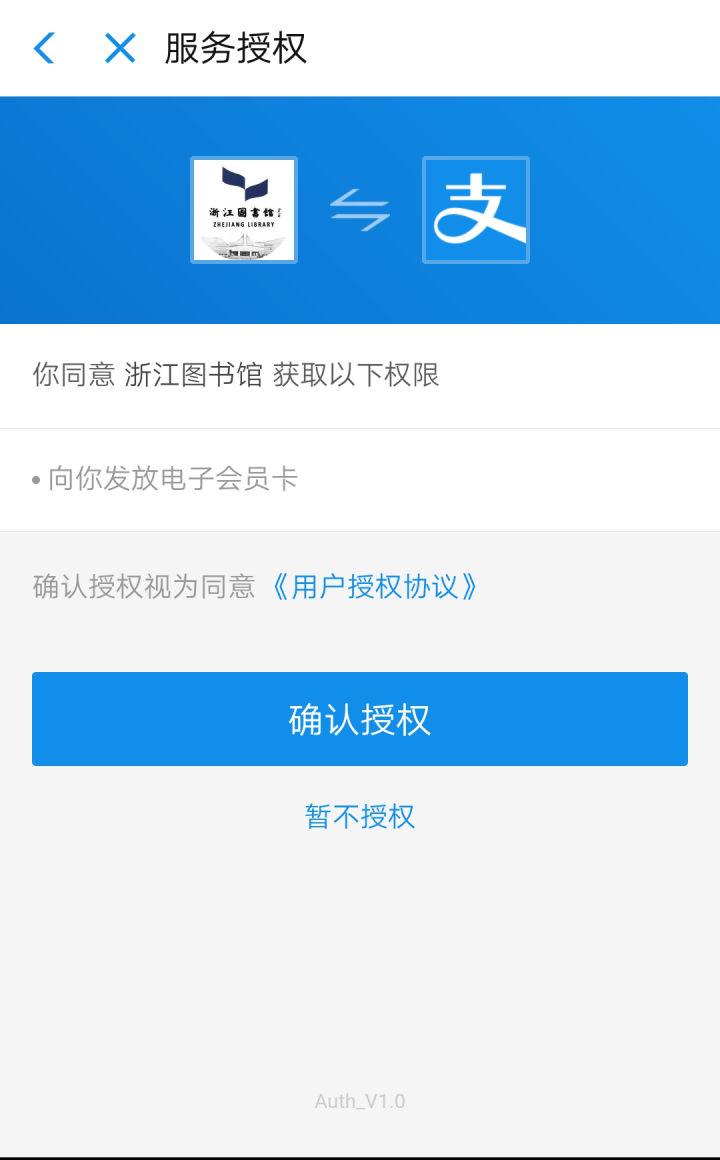Click the exchange arrows between the two logos
720x1160 pixels.
[x=360, y=210]
